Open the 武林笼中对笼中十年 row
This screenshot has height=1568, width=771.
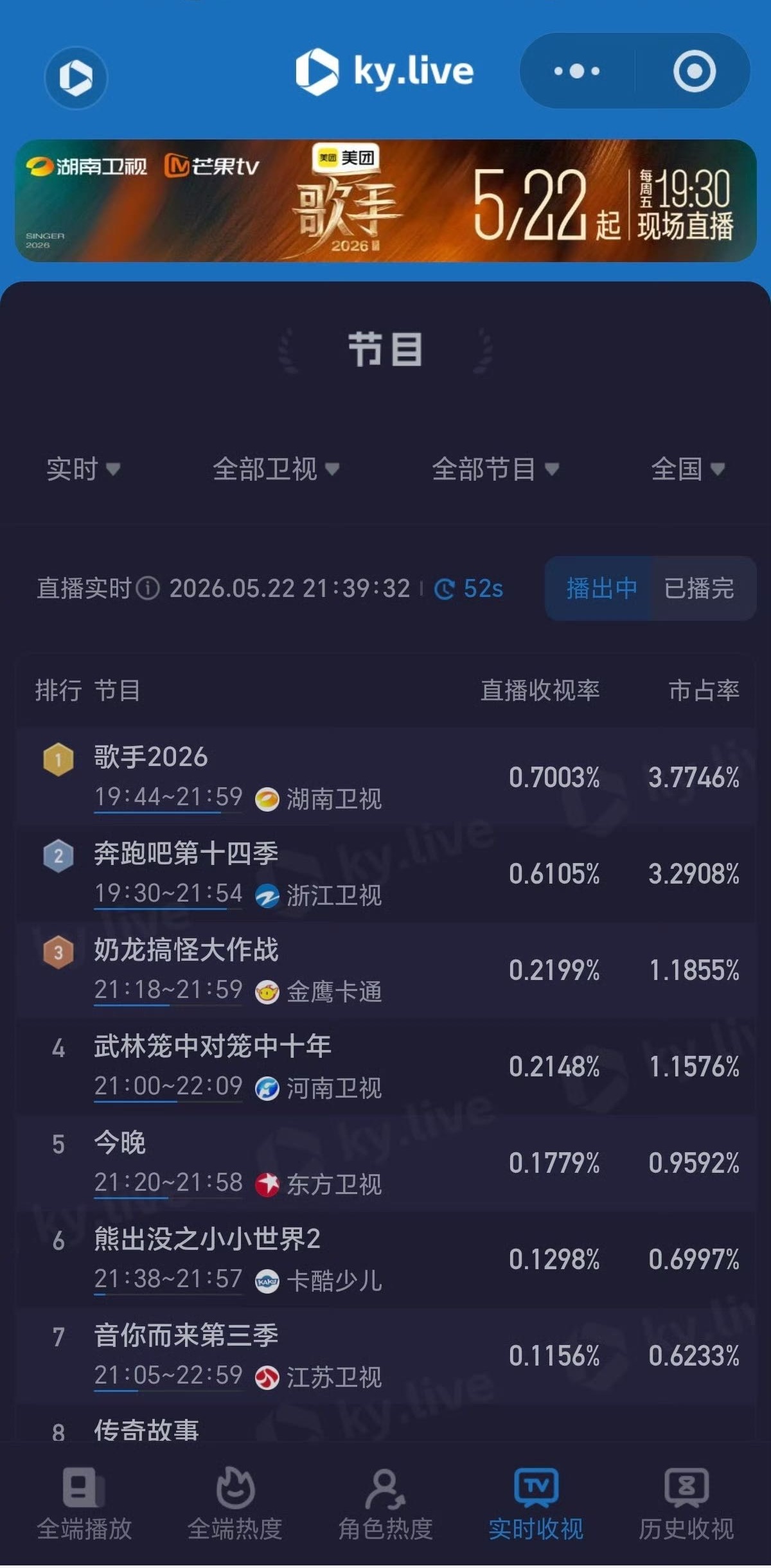[385, 1066]
